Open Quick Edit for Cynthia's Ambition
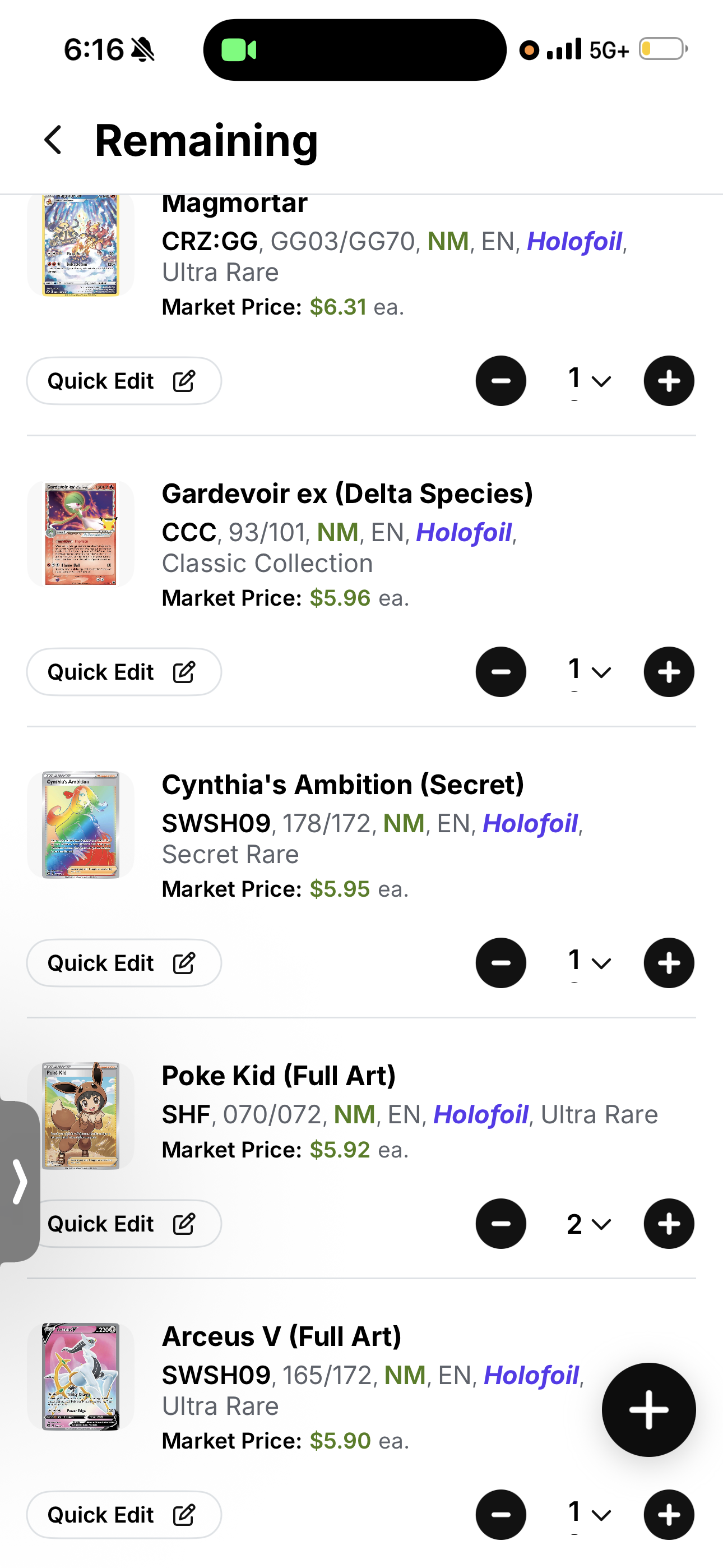The image size is (723, 1568). pos(123,963)
